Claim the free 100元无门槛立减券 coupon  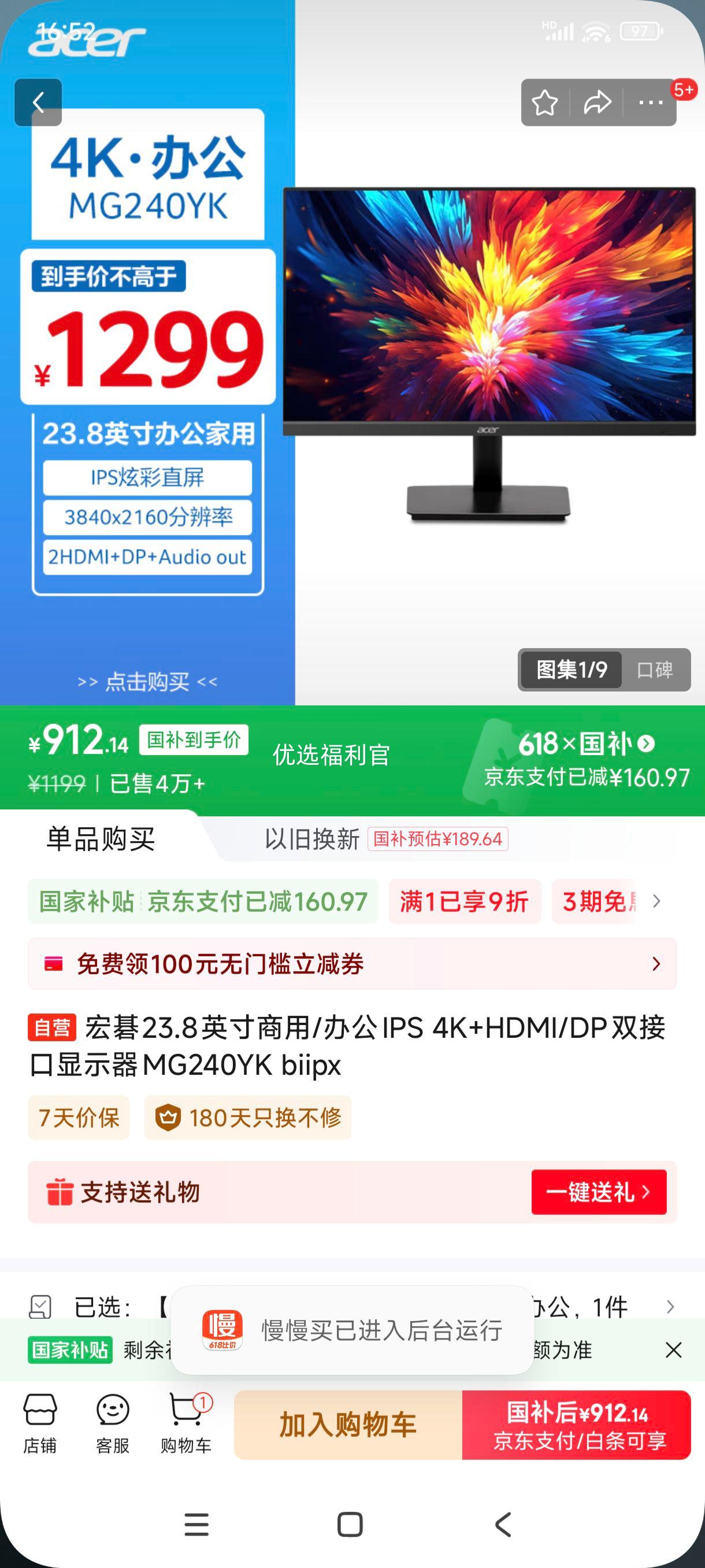tap(351, 964)
